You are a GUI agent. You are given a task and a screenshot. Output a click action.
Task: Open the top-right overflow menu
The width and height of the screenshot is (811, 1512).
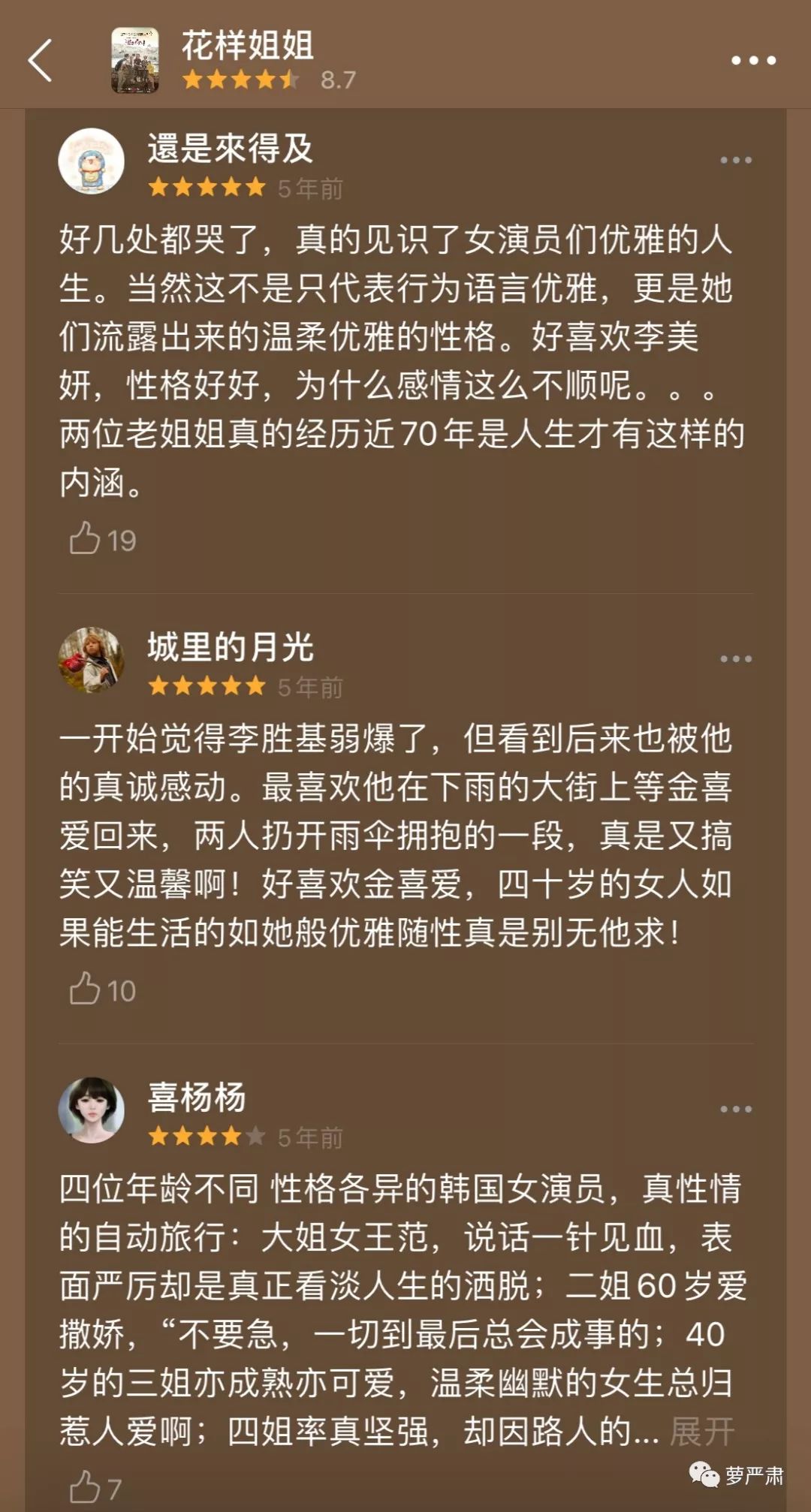pos(753,60)
